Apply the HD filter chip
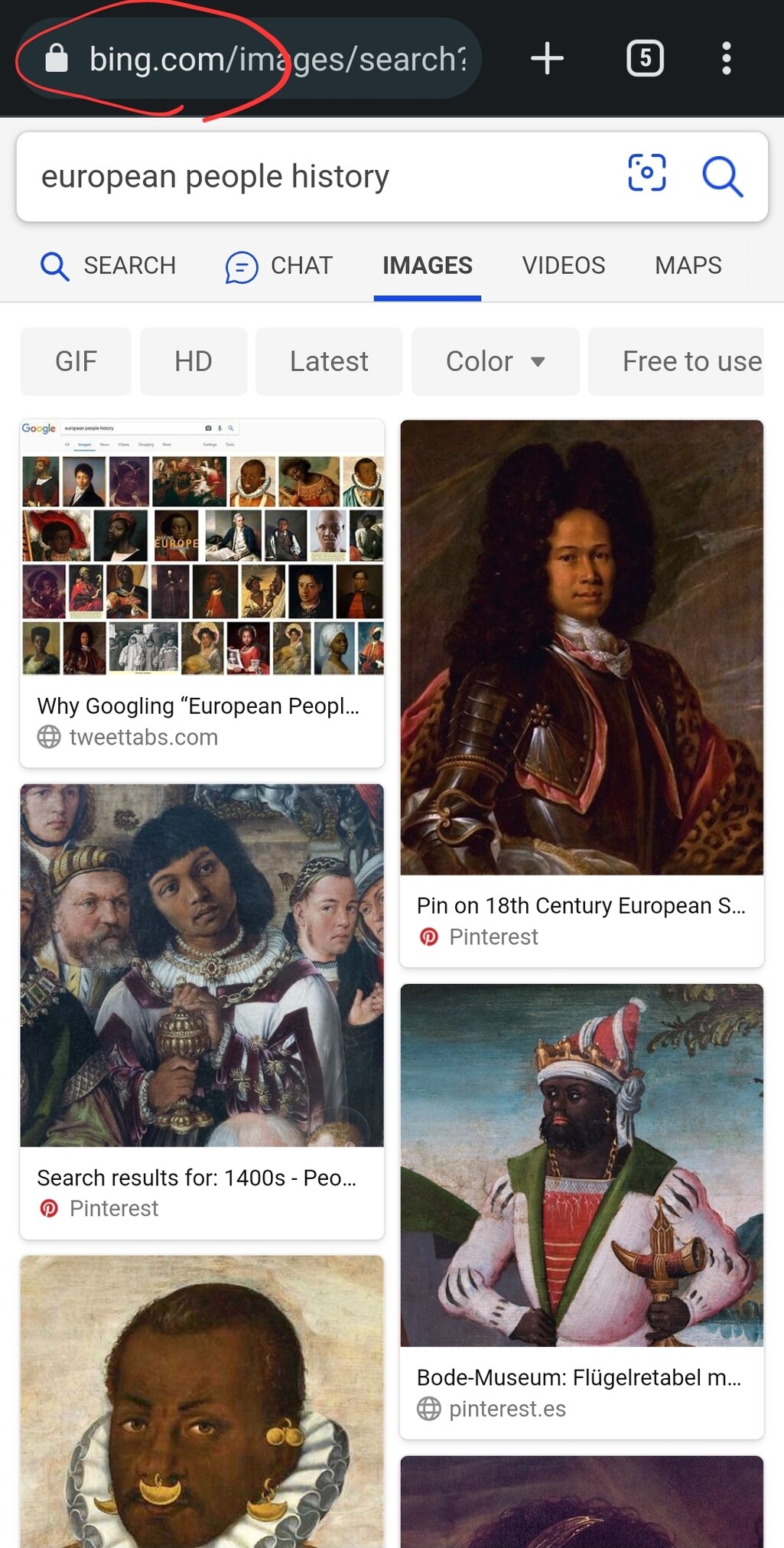 193,361
